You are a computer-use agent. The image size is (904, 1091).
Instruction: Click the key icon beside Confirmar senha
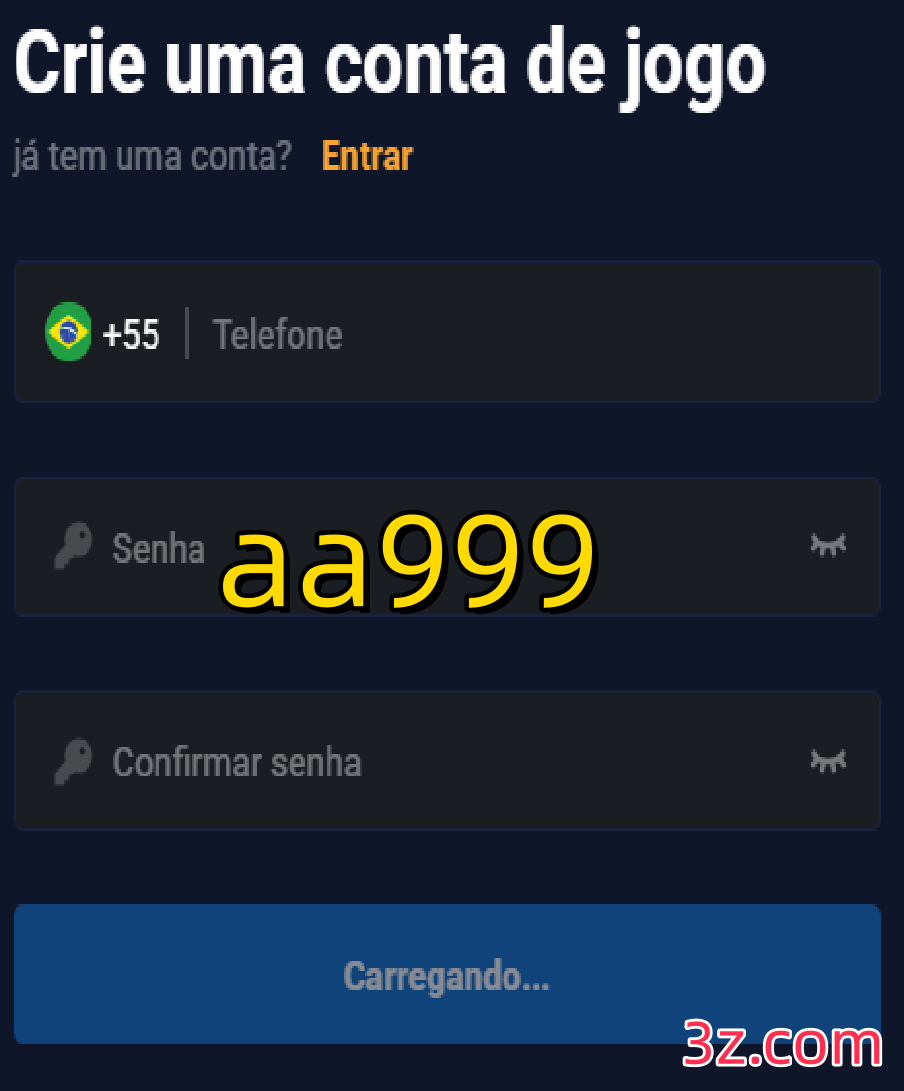click(71, 761)
